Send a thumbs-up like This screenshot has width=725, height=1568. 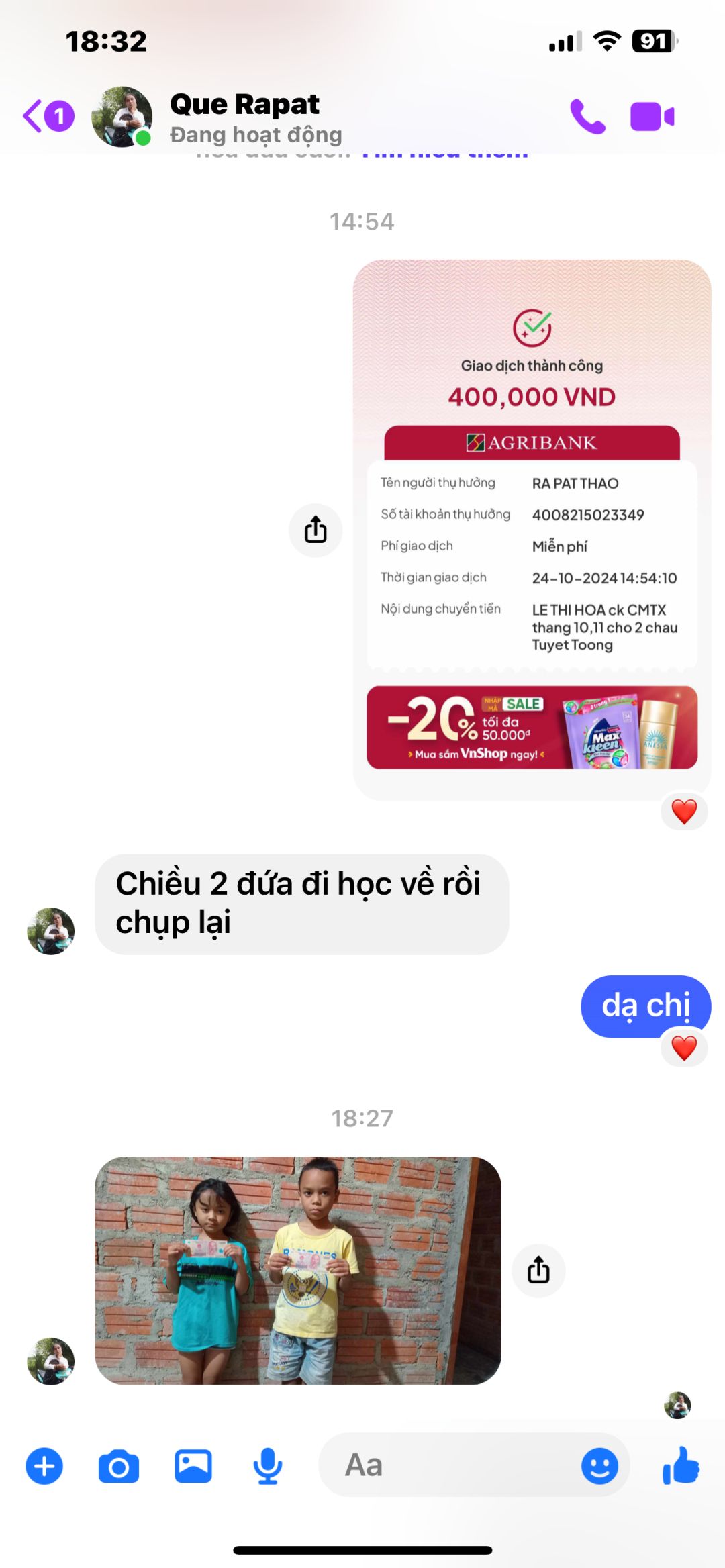click(681, 1465)
